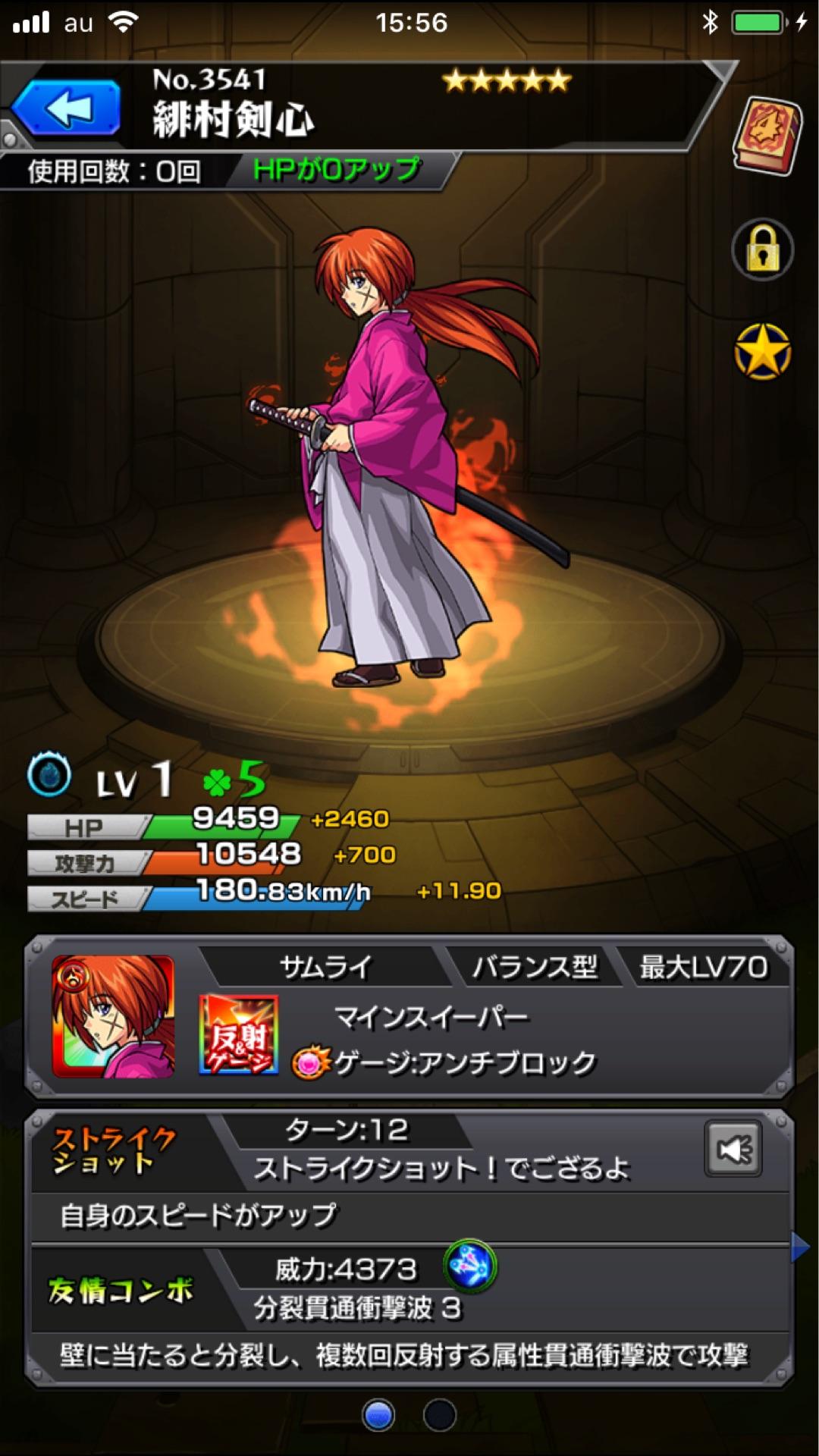The image size is (819, 1456).
Task: Tap the friendship combo skill icon
Action: click(469, 1266)
